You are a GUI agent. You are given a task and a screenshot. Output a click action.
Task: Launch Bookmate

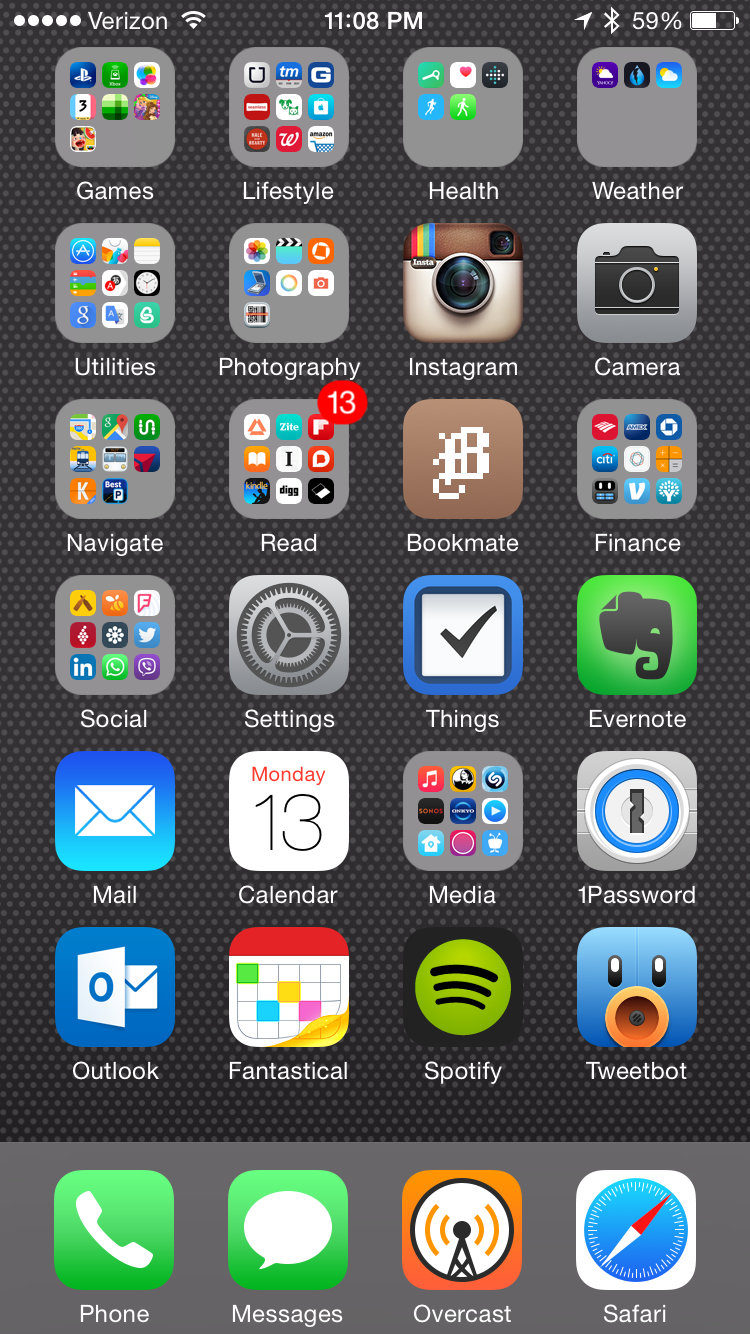(x=463, y=459)
